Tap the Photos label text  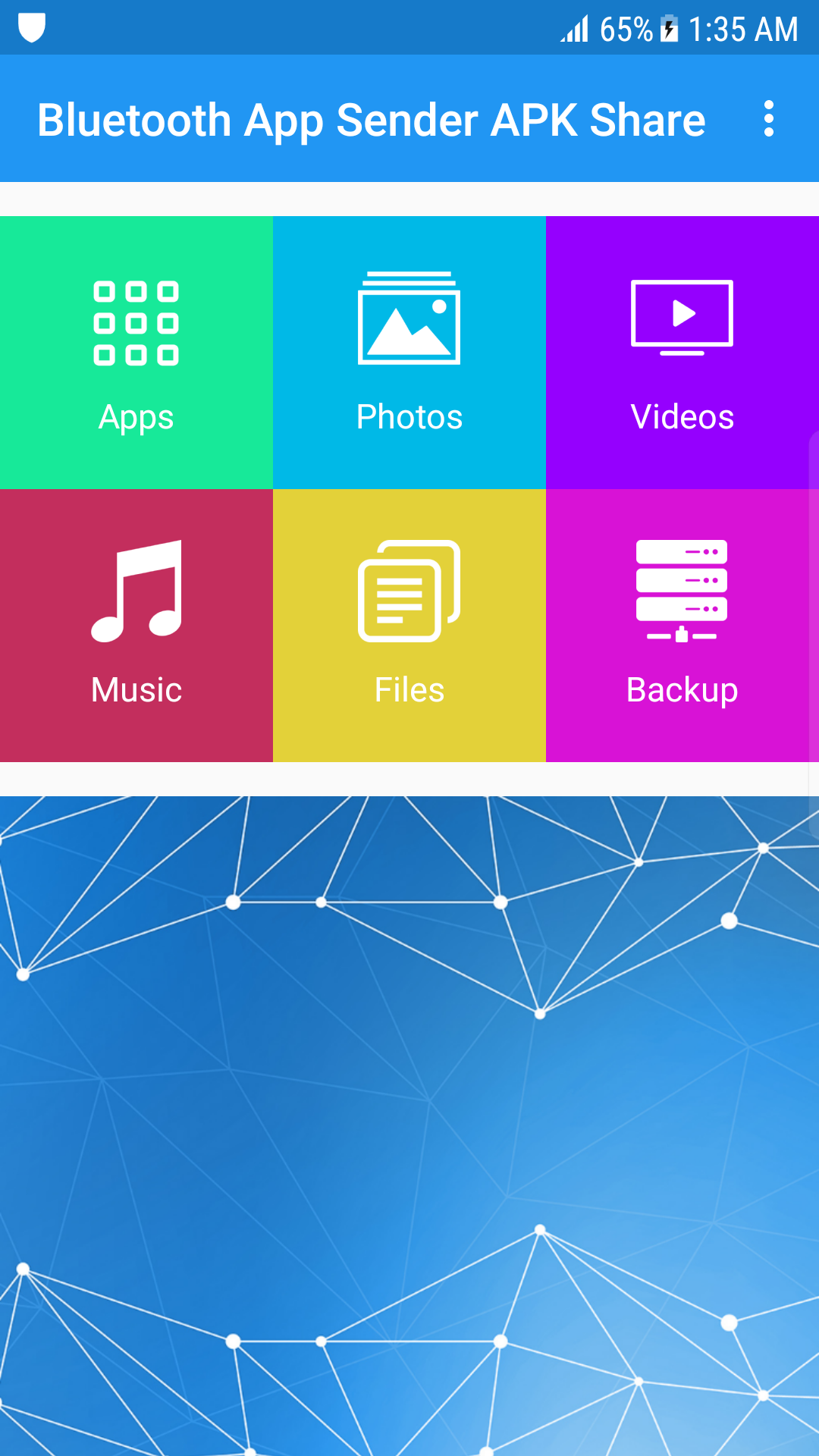409,416
